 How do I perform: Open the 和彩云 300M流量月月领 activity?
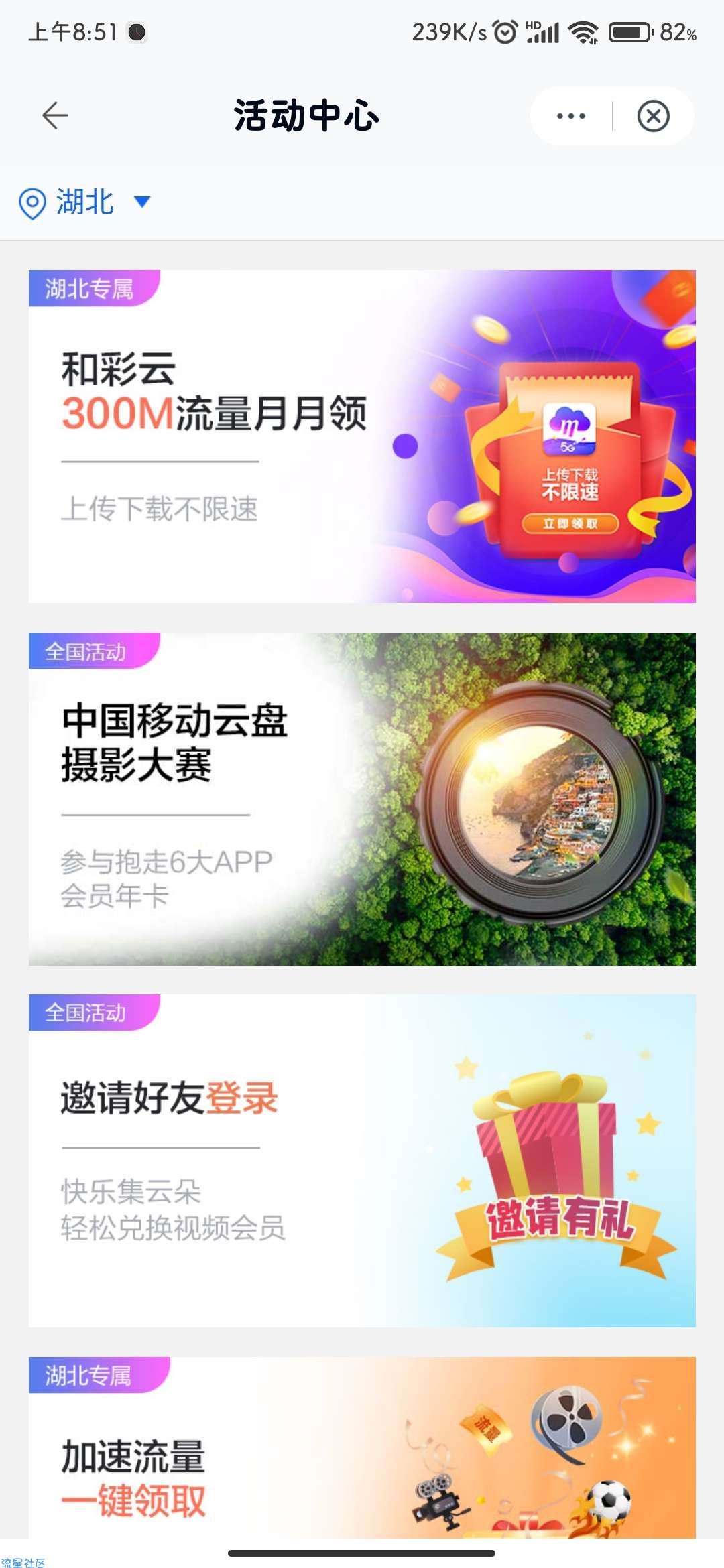click(362, 436)
